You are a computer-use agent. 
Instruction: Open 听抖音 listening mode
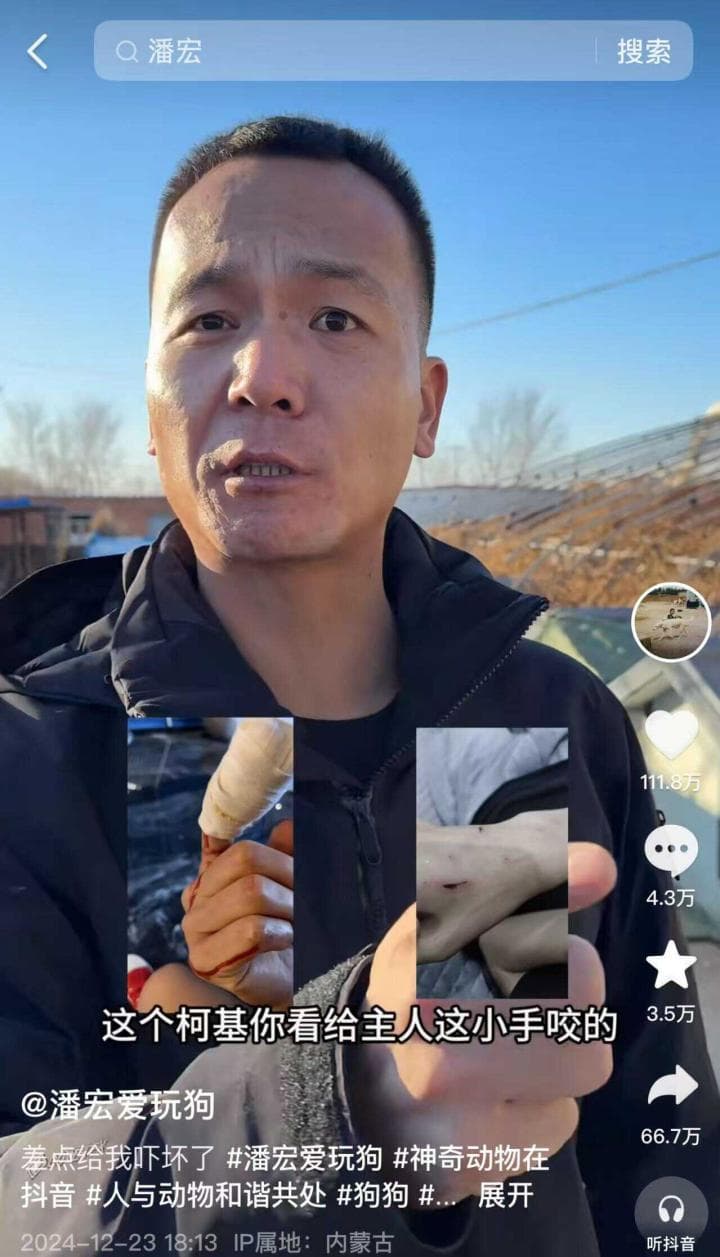[671, 1211]
